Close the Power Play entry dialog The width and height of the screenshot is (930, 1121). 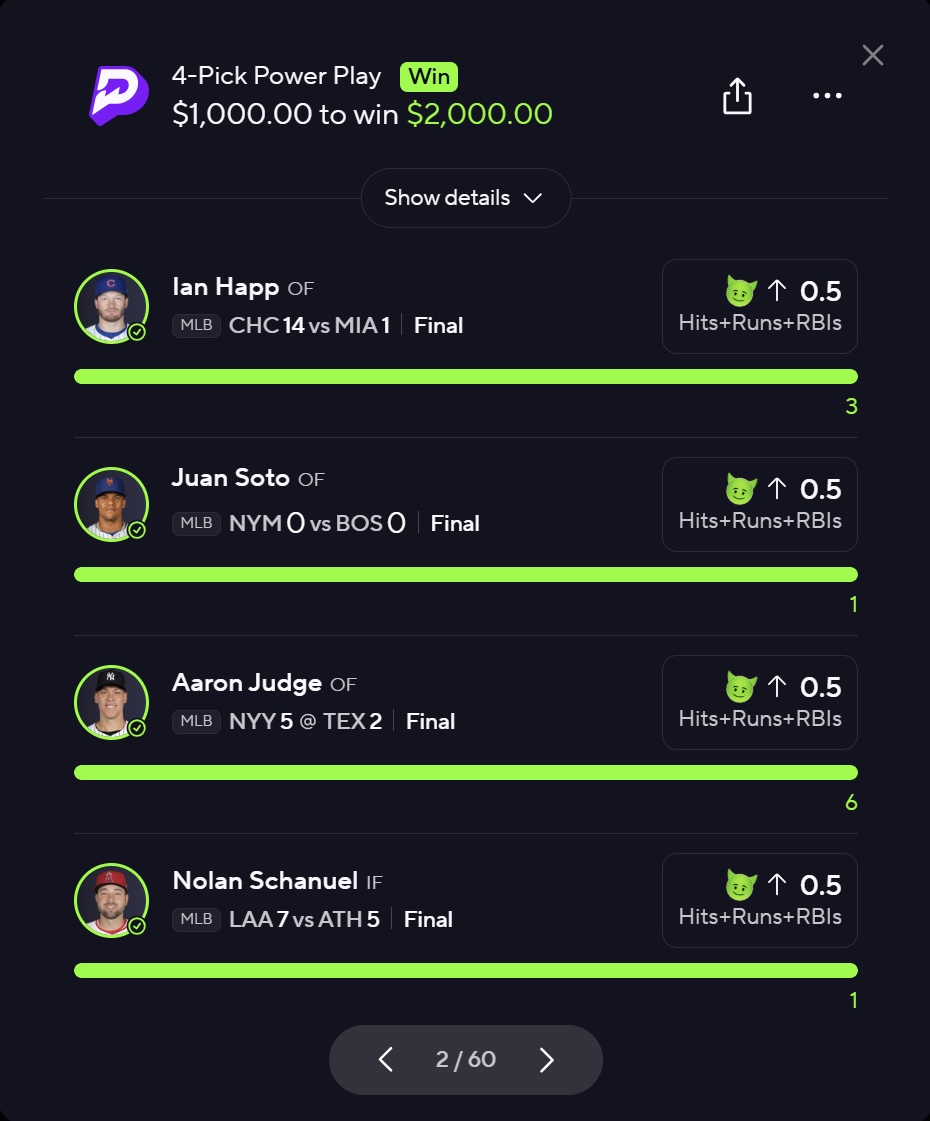point(872,56)
